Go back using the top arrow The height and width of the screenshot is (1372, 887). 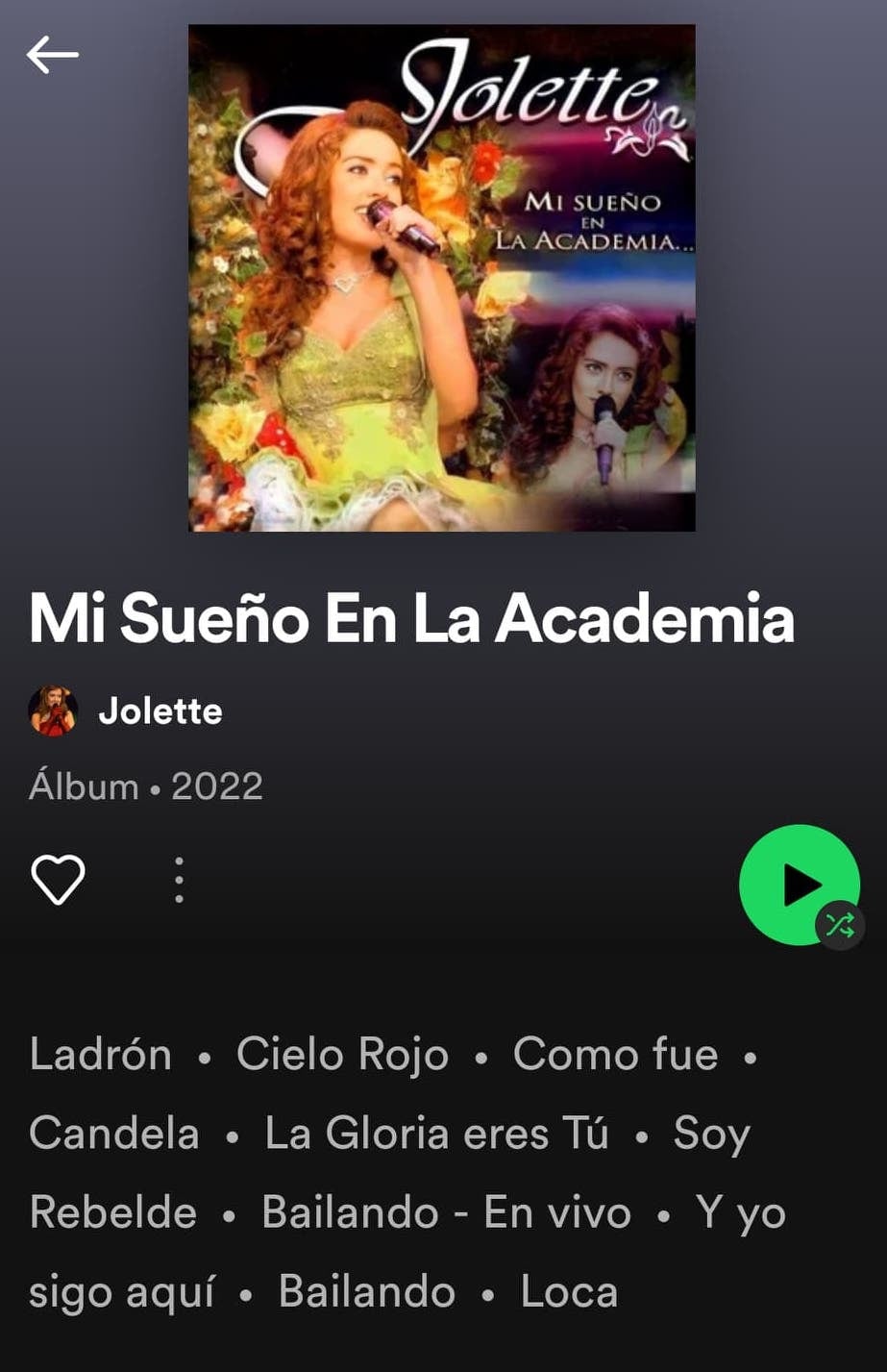tap(52, 55)
